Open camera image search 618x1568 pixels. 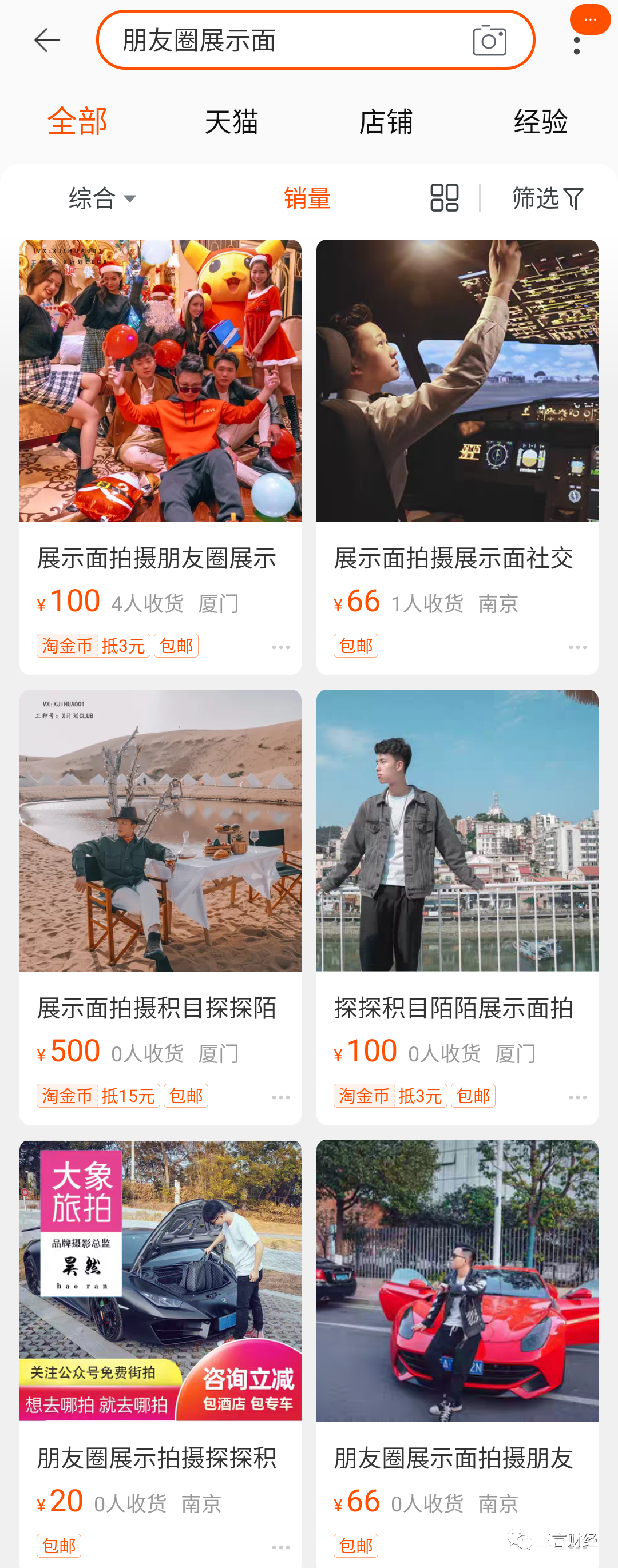(489, 41)
